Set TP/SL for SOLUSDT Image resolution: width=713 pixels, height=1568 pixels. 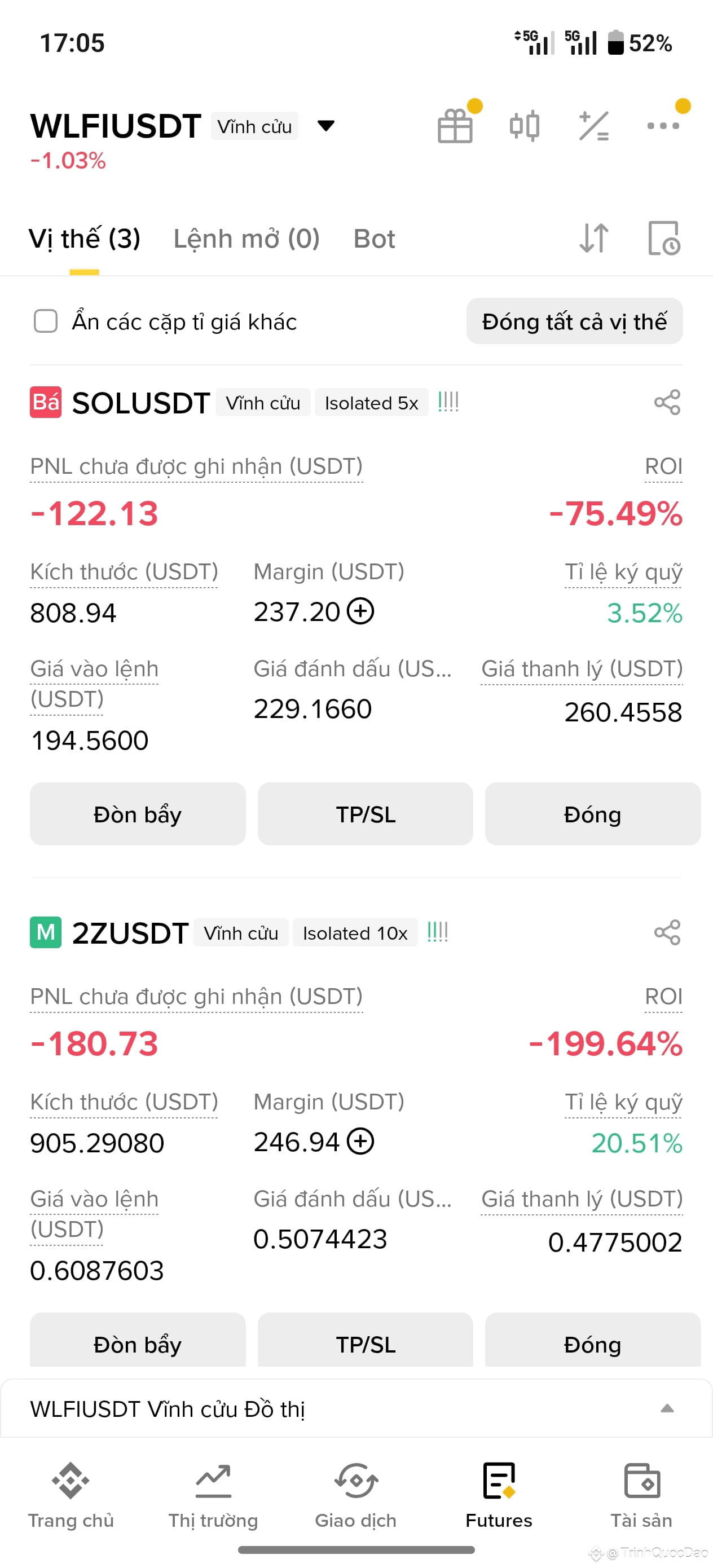366,814
